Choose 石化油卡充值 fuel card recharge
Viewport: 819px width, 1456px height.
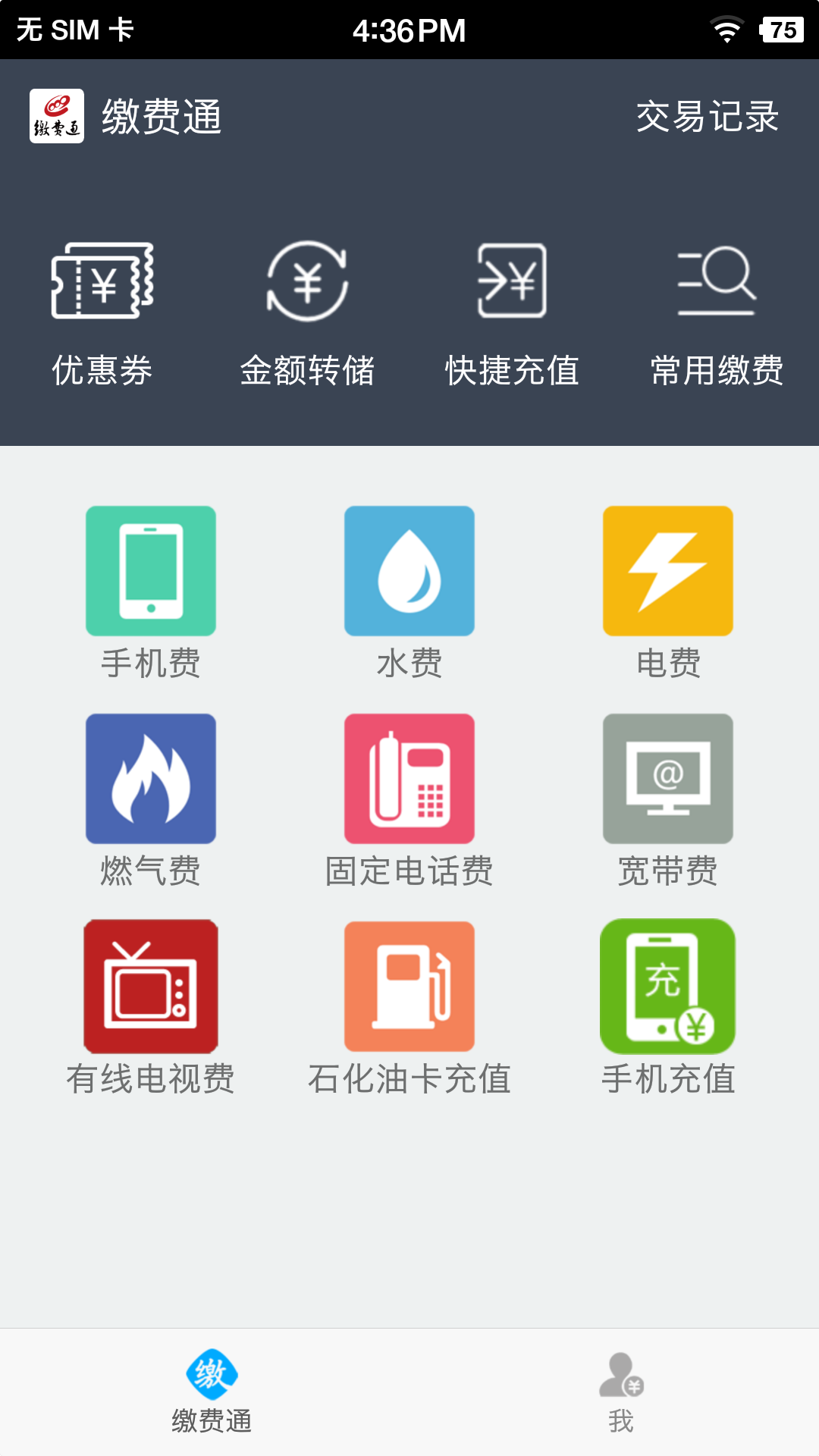(x=409, y=1007)
